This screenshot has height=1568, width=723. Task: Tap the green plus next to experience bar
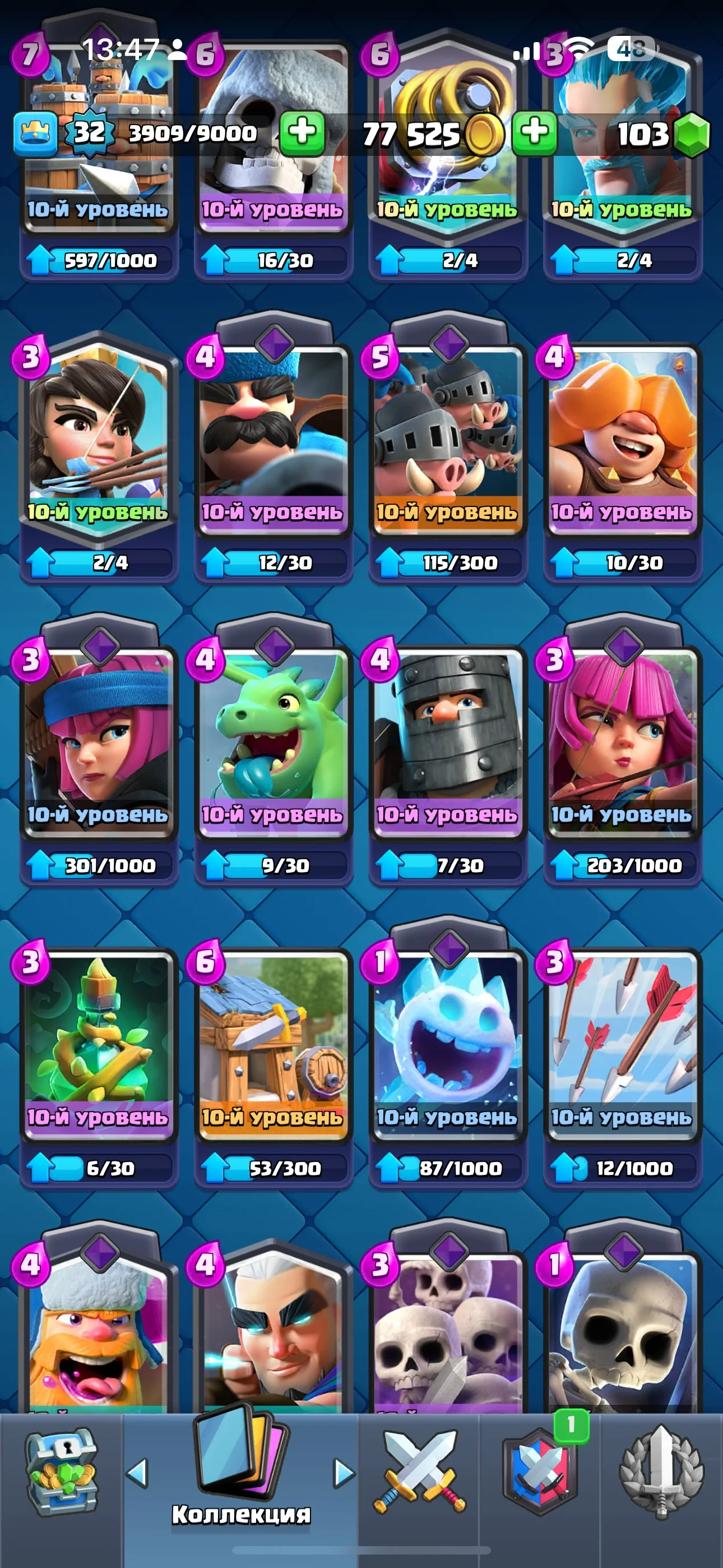coord(302,133)
